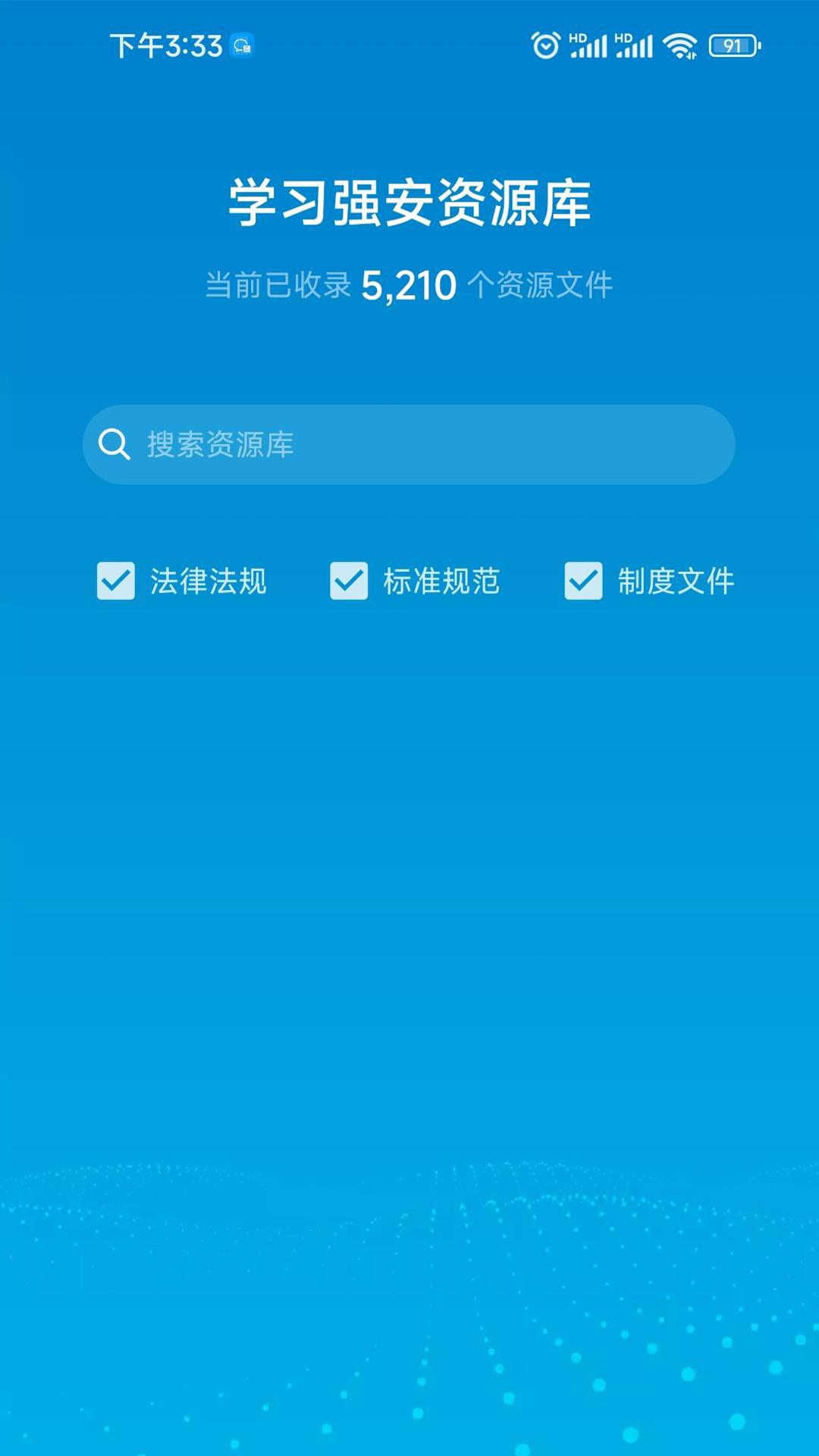Click the small chat bubble icon beside the time

(241, 45)
